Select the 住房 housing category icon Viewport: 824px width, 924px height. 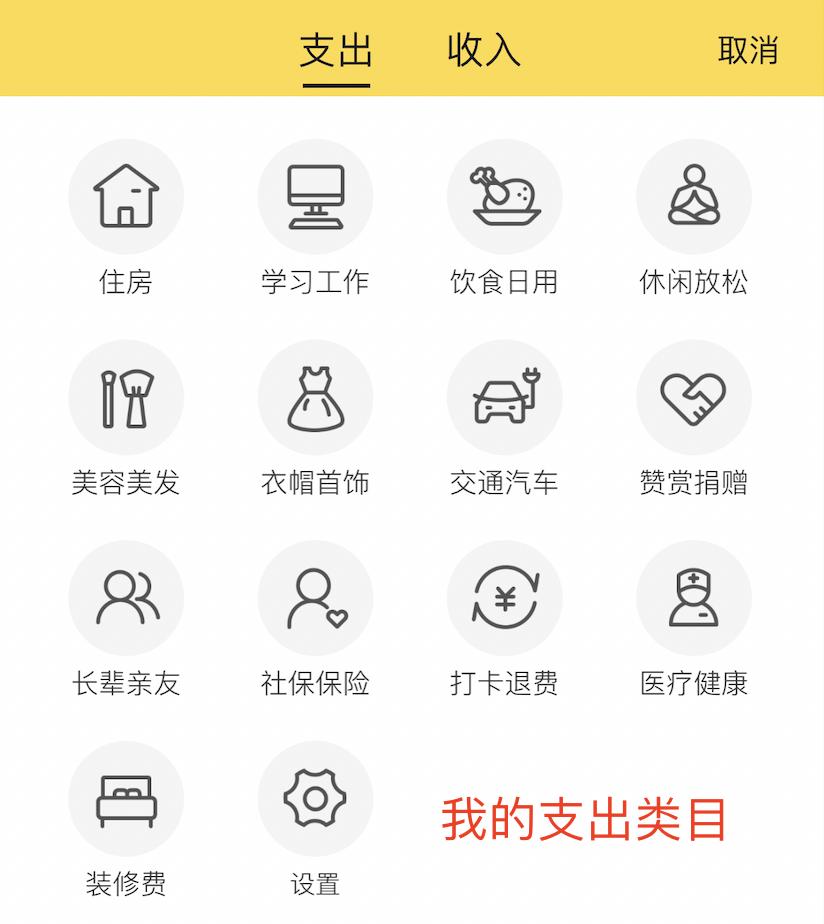coord(125,196)
